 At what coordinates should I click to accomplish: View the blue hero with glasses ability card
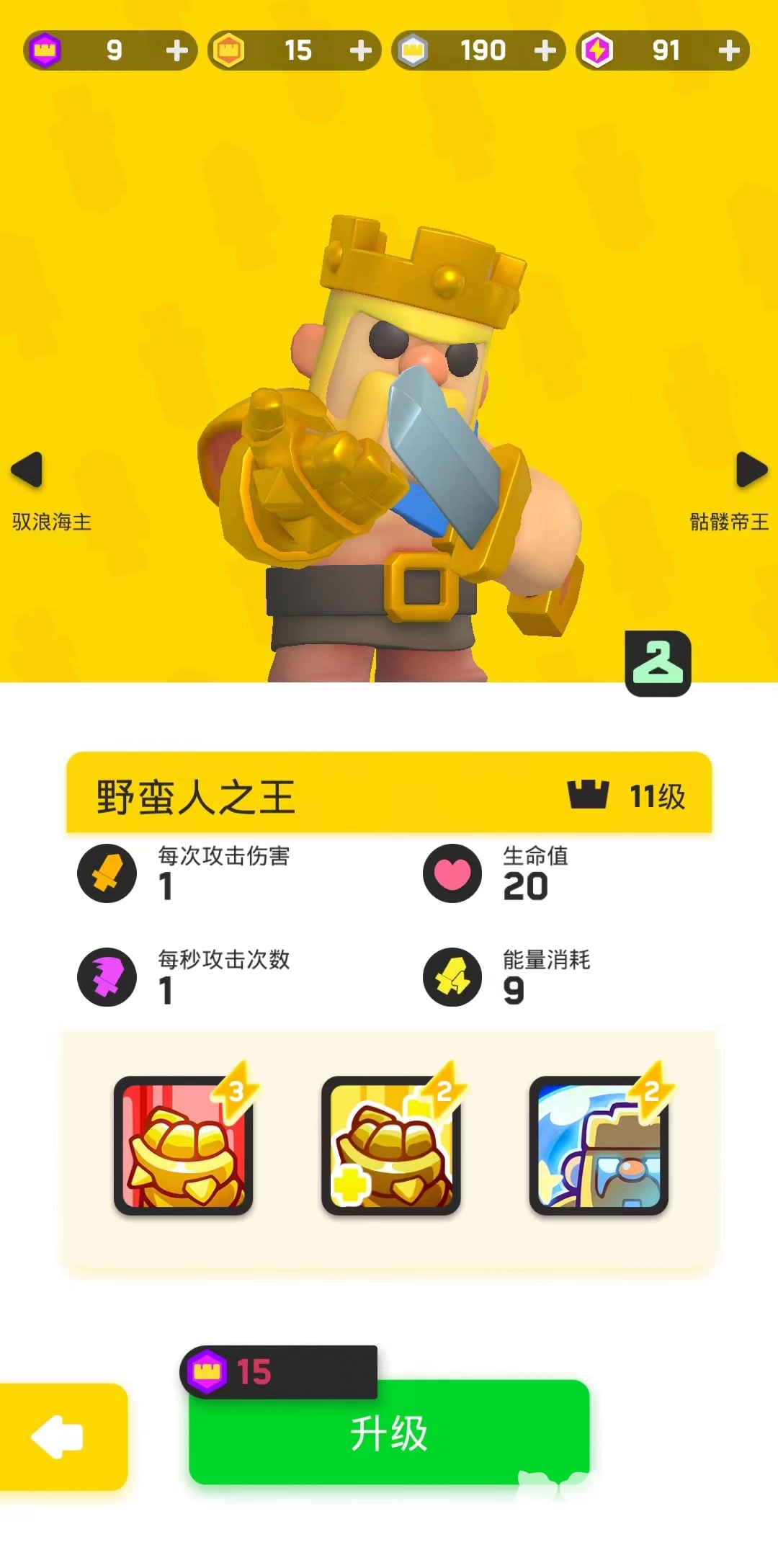click(599, 1144)
